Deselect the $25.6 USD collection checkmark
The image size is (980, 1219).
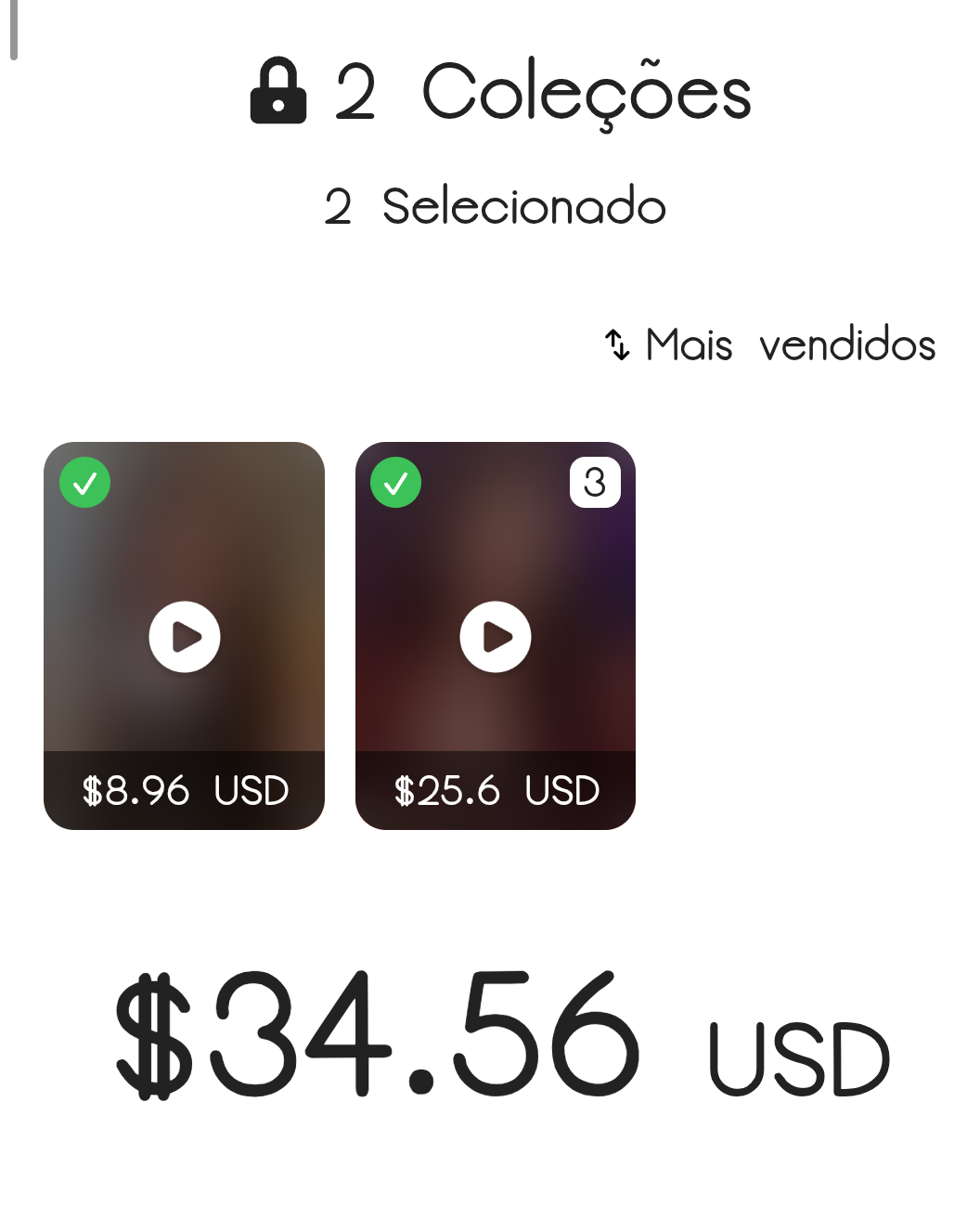[x=396, y=483]
